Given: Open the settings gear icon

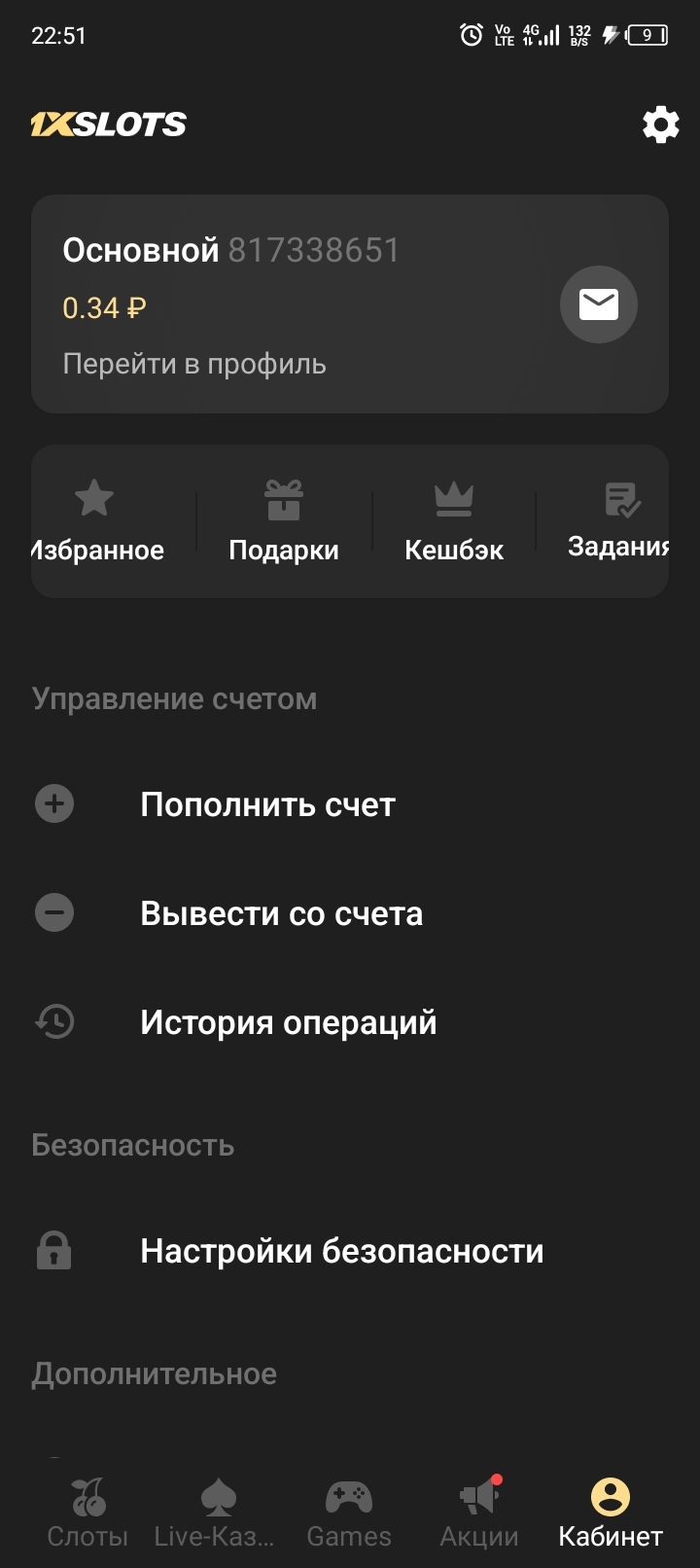Looking at the screenshot, I should click(x=660, y=125).
